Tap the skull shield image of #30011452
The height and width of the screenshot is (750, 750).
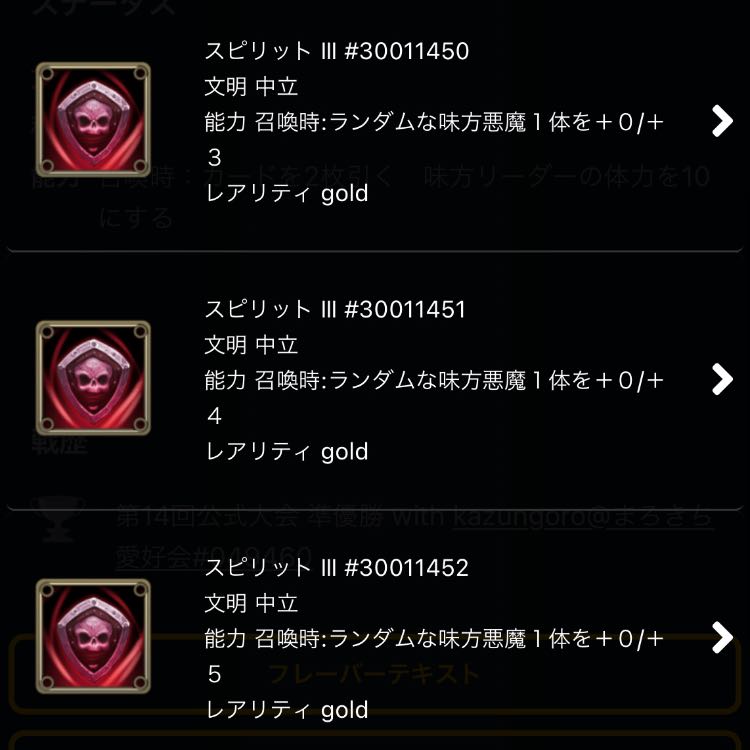point(93,637)
